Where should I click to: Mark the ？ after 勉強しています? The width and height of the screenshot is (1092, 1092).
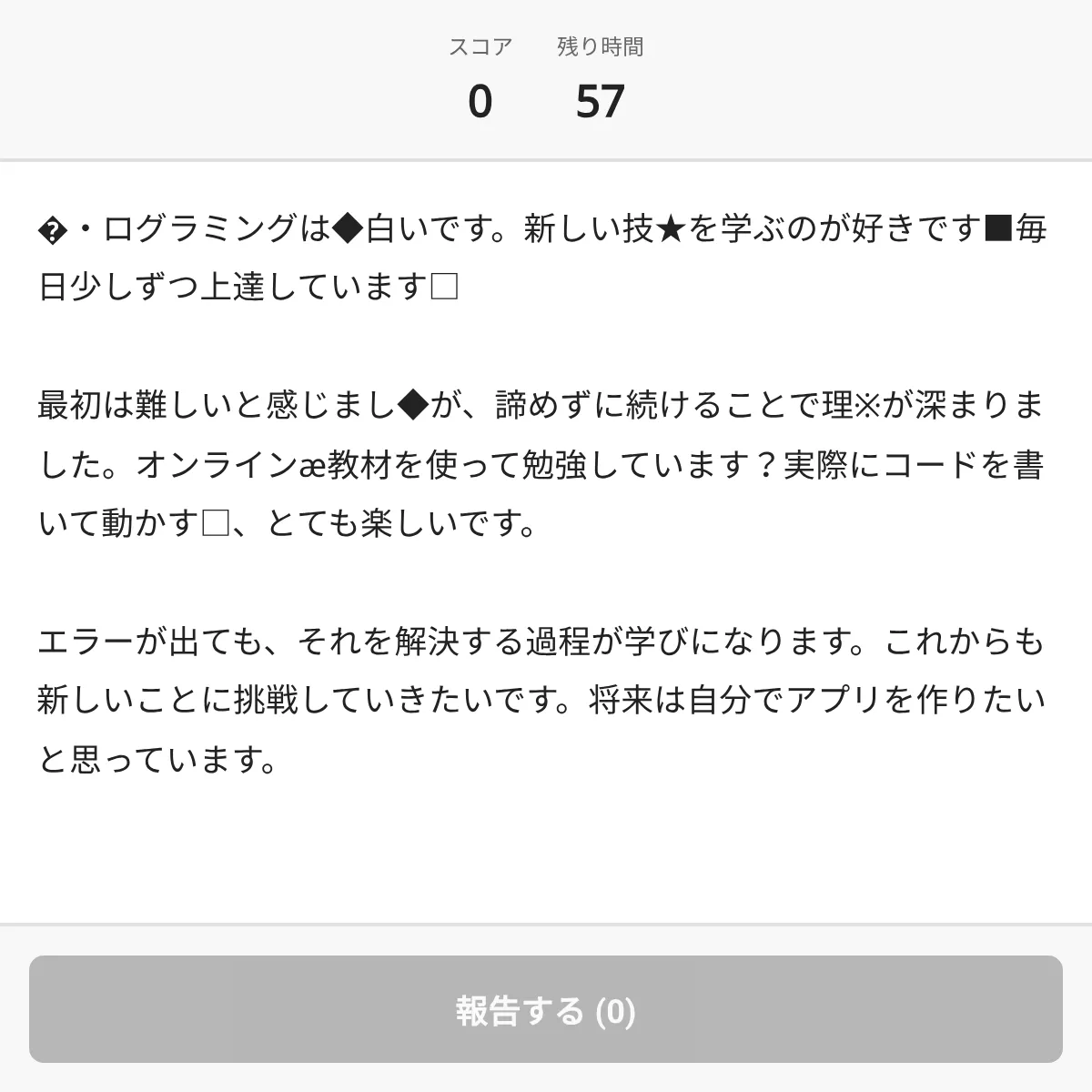click(x=767, y=465)
